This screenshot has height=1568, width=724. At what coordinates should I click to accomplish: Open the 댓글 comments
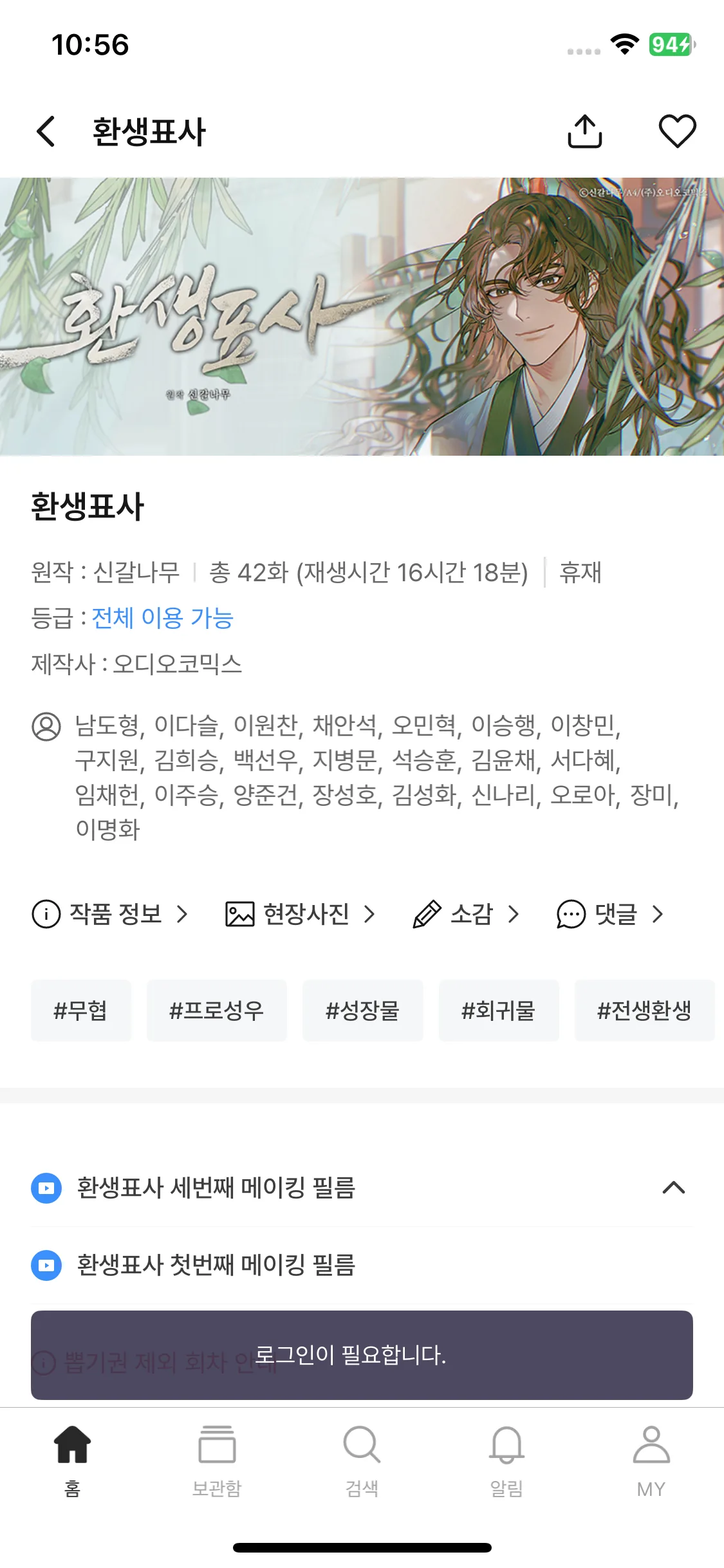coord(609,914)
